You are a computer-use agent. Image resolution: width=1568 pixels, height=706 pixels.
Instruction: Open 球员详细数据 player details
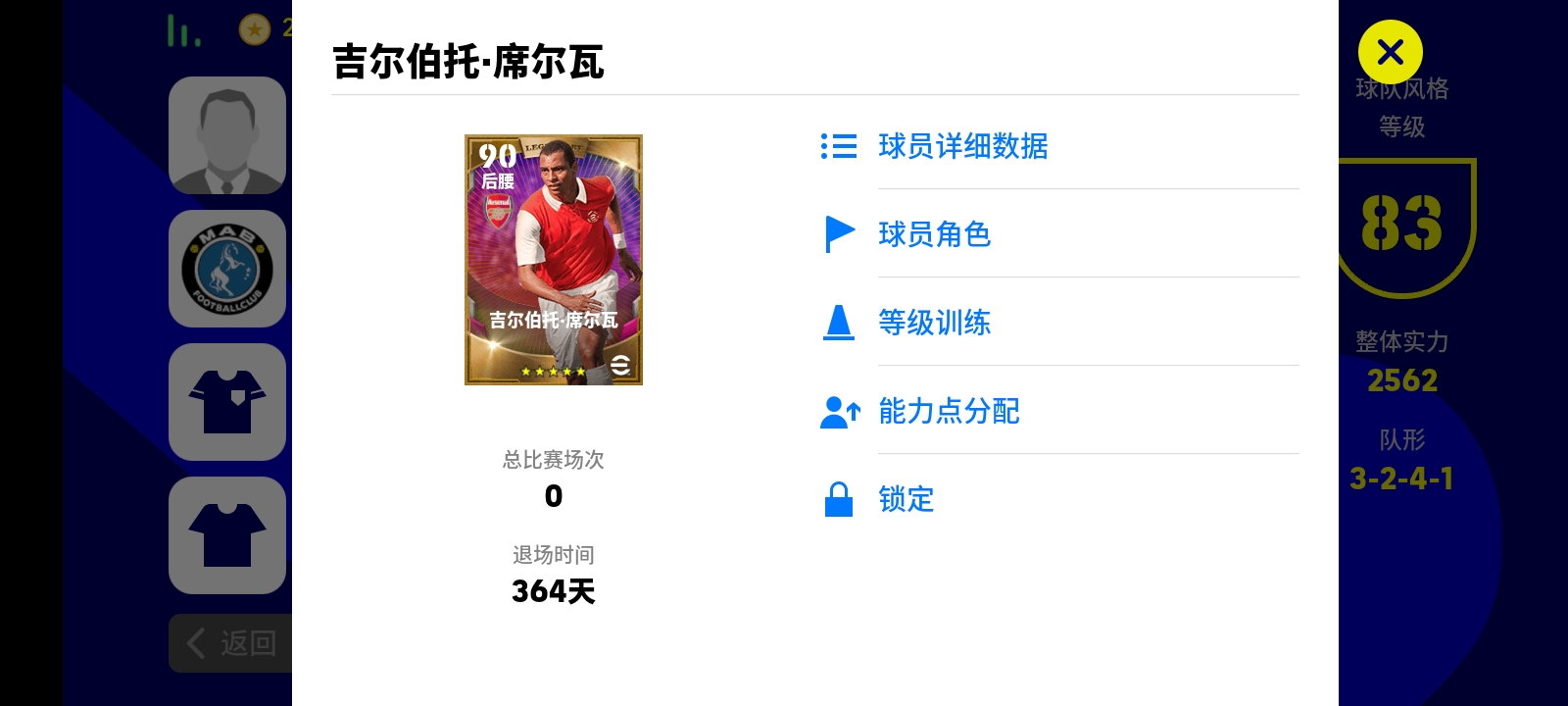(x=962, y=146)
